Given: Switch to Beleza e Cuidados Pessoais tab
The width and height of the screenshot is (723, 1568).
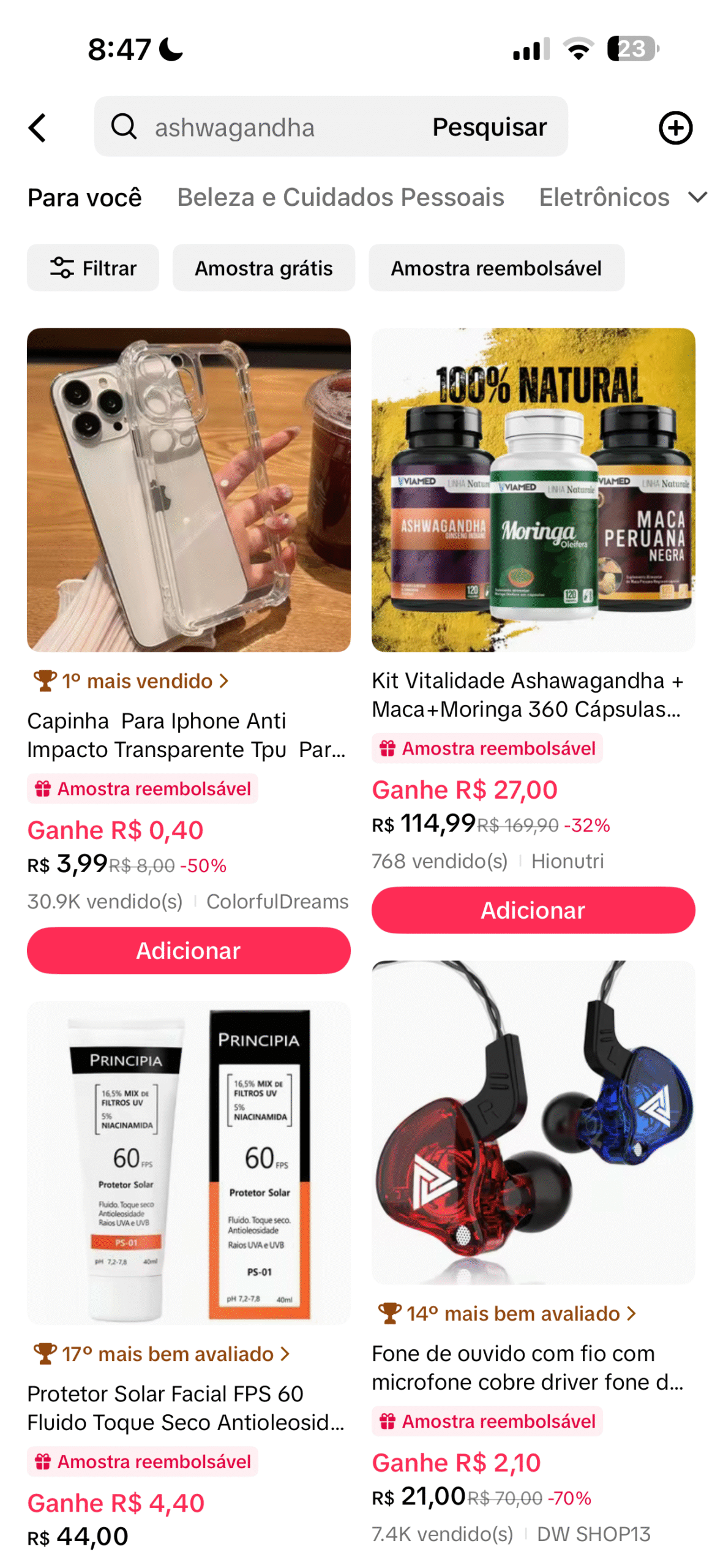Looking at the screenshot, I should 340,197.
